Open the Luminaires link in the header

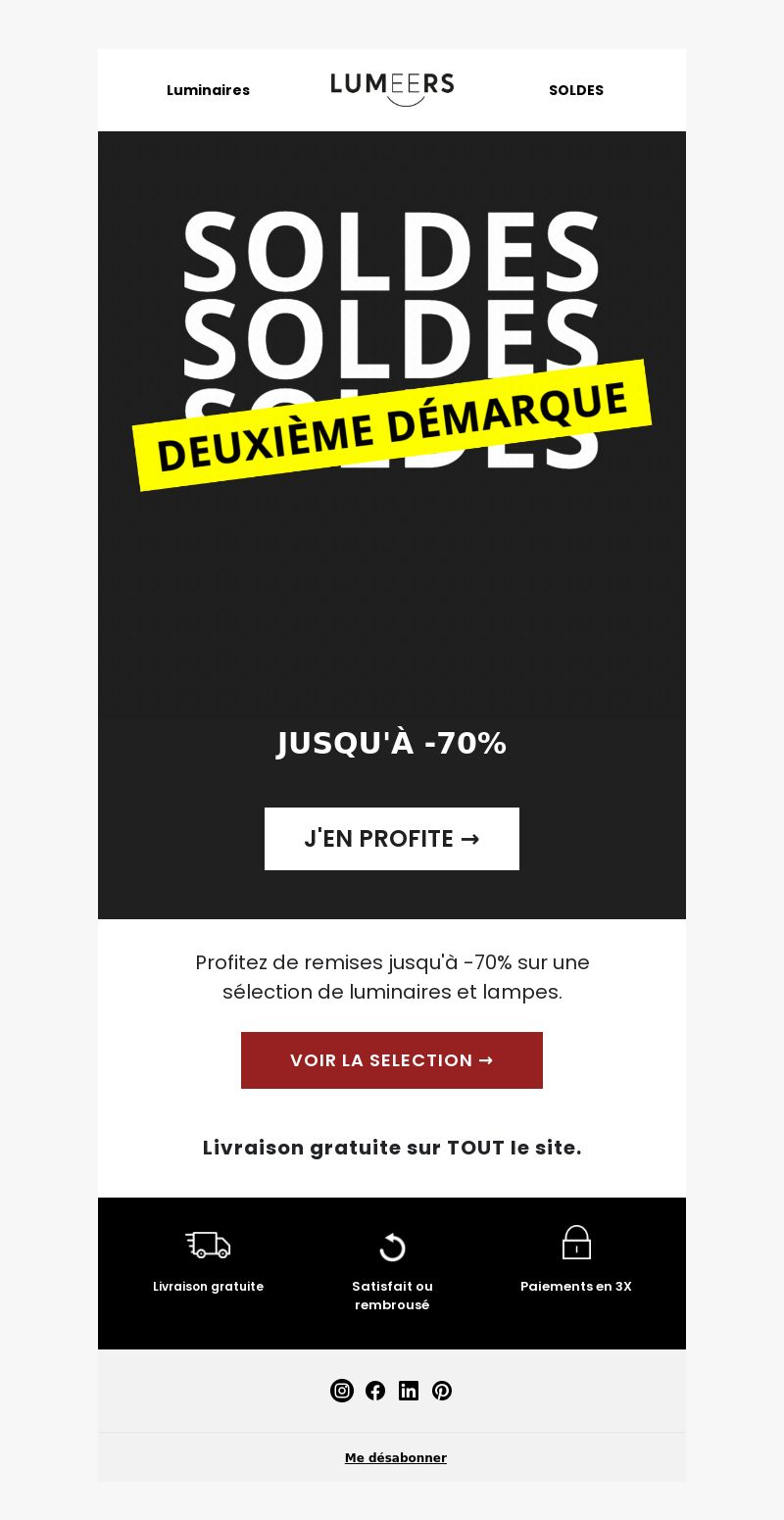208,90
